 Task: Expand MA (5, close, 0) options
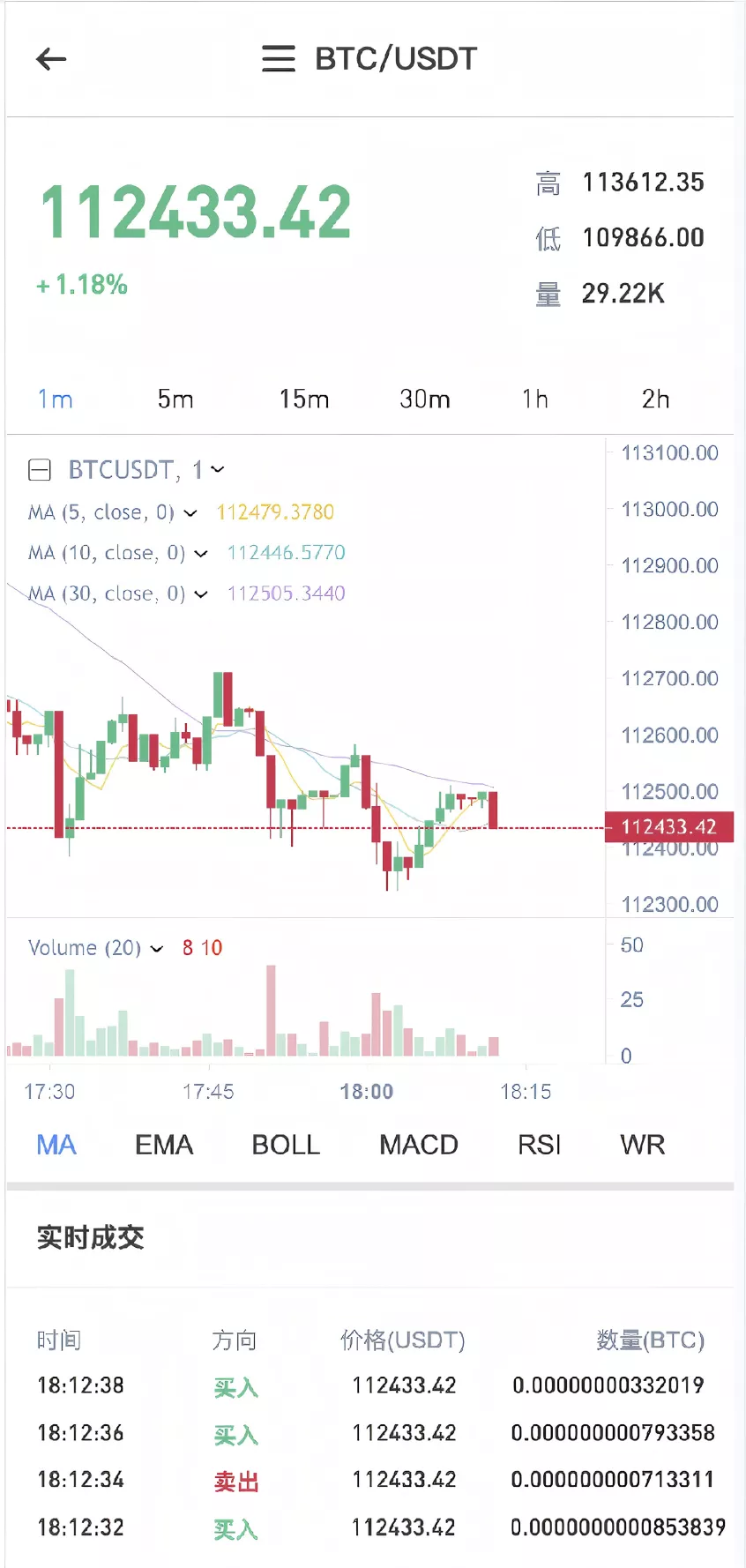click(x=190, y=512)
